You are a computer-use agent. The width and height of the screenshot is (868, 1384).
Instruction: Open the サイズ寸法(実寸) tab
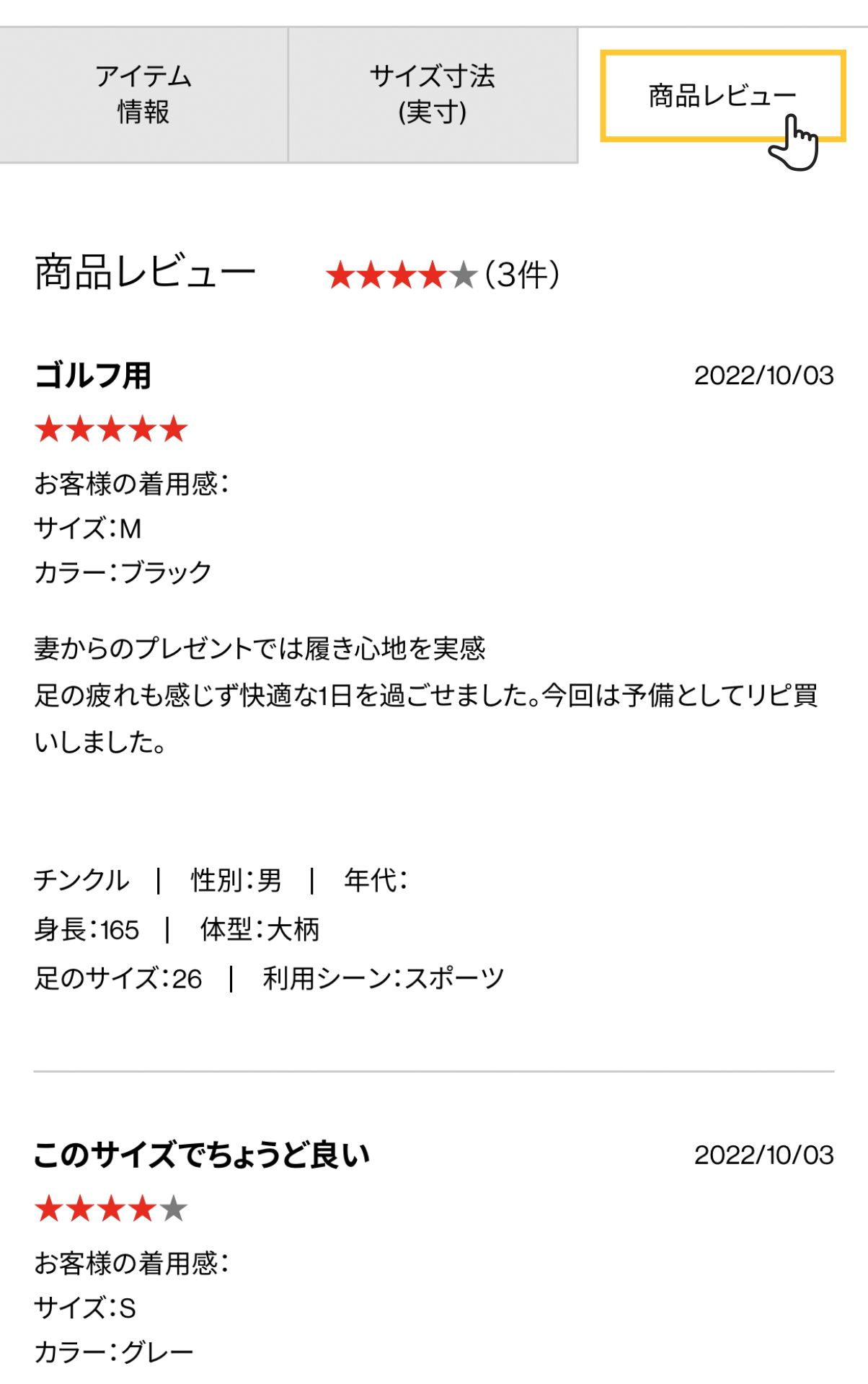(x=433, y=94)
